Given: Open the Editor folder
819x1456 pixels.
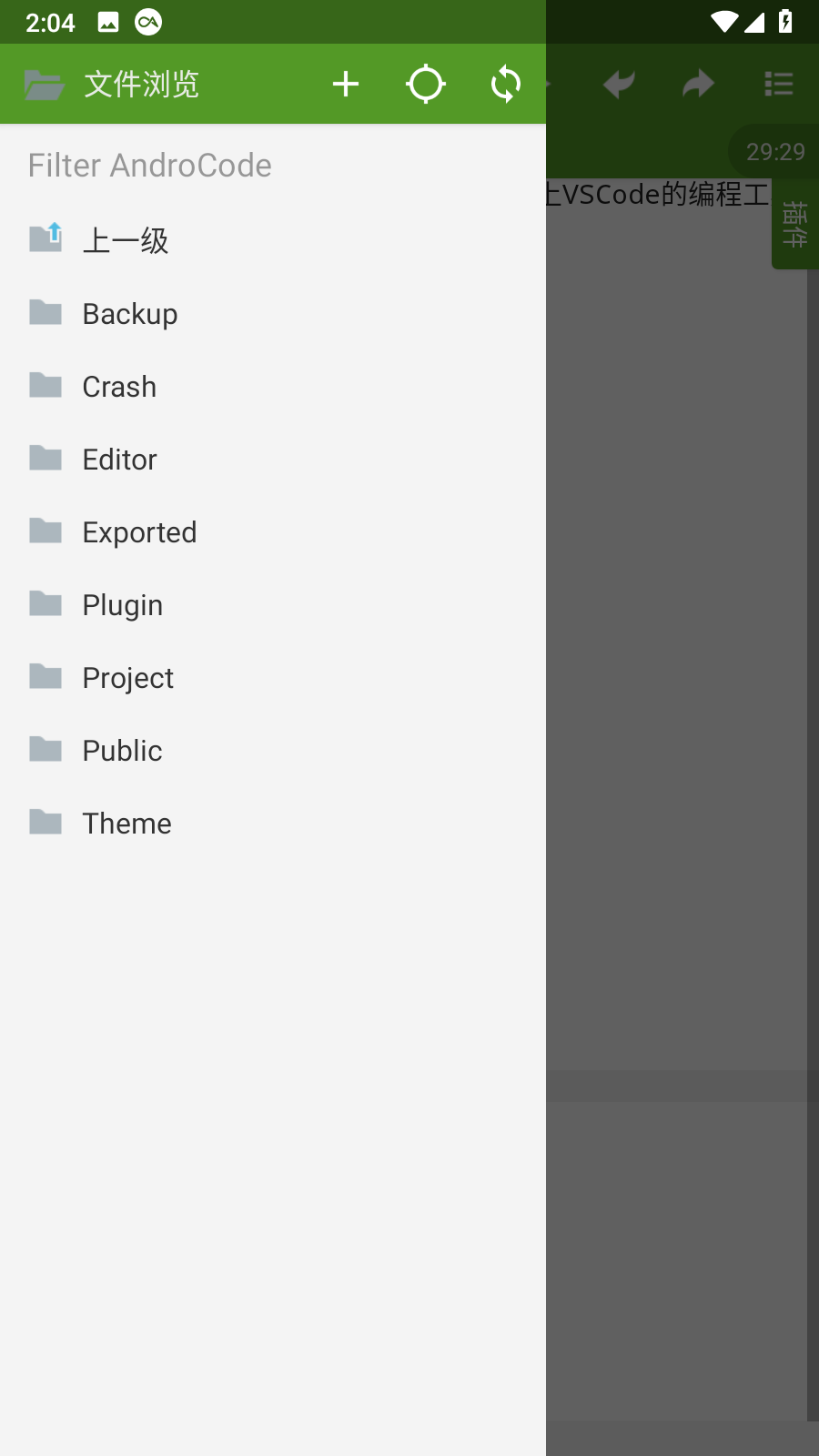Looking at the screenshot, I should (119, 460).
